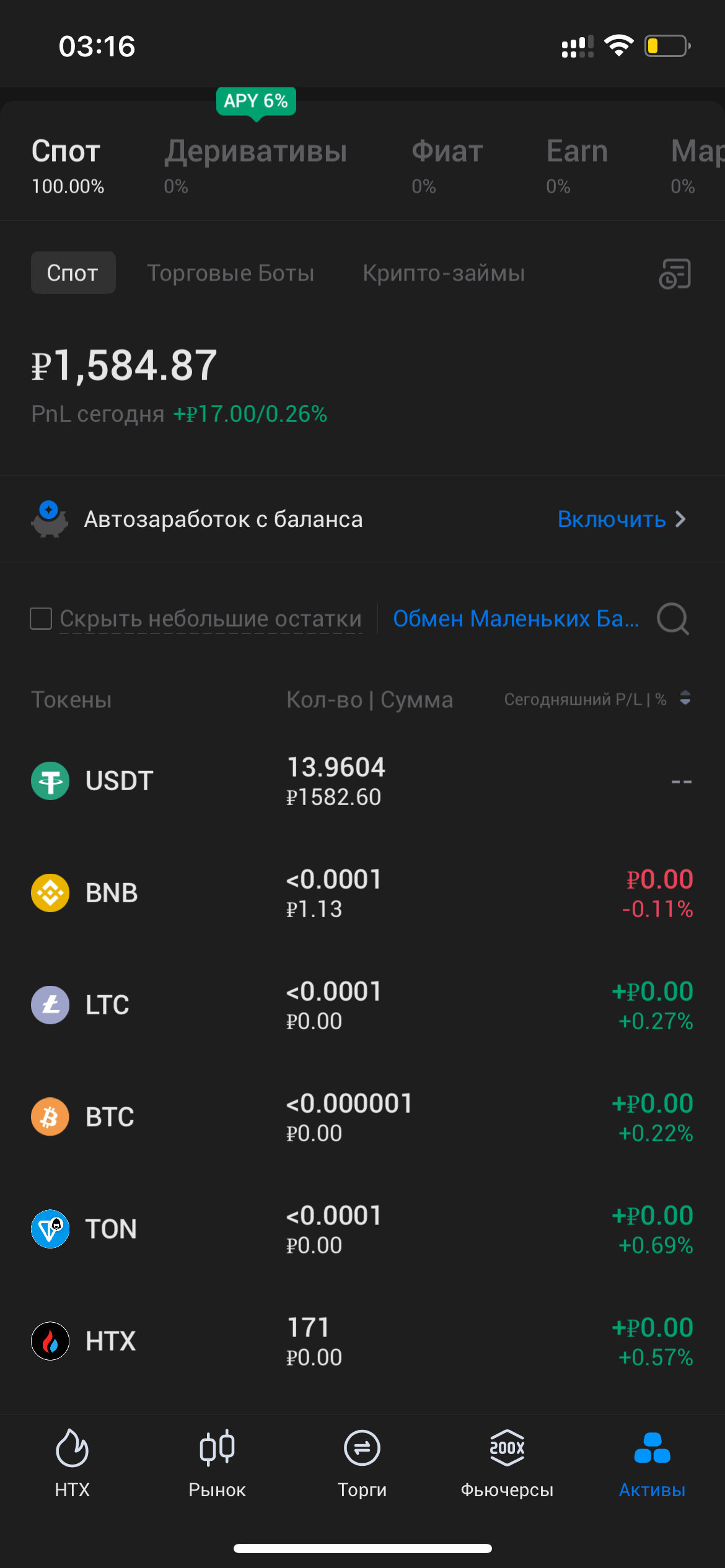View LTC token details
The height and width of the screenshot is (1568, 725).
tap(362, 1005)
